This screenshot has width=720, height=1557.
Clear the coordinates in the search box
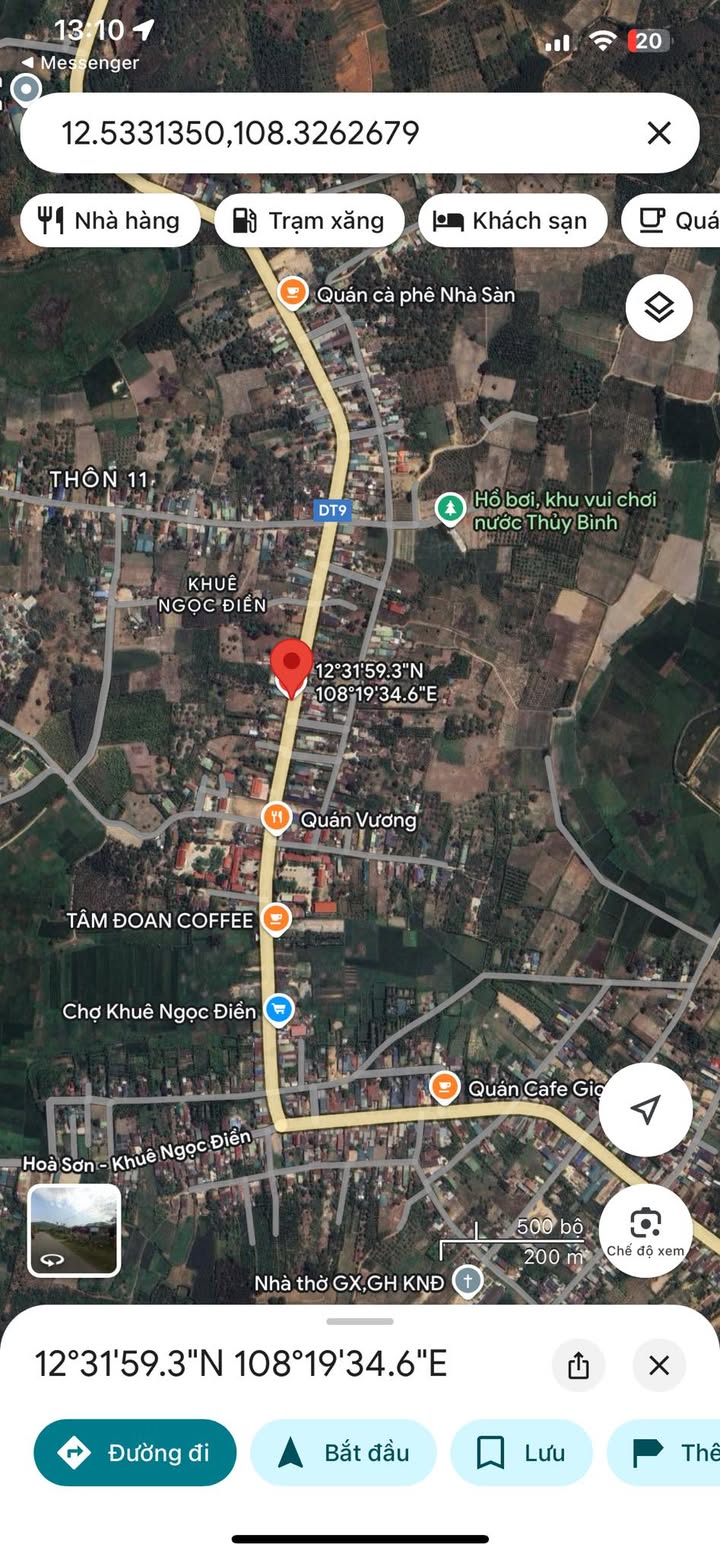pyautogui.click(x=658, y=133)
